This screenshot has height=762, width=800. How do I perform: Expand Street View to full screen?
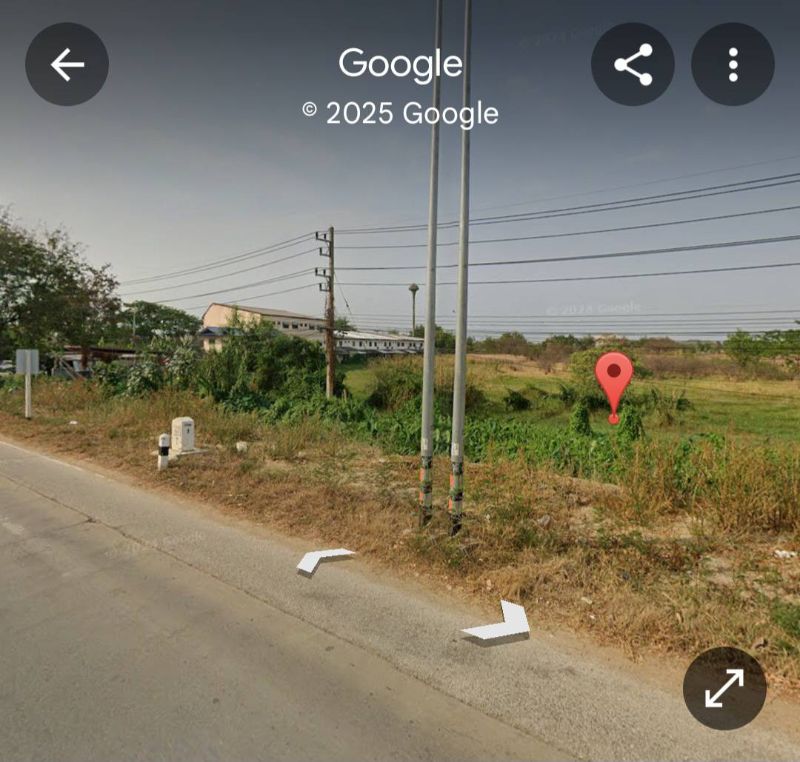tap(724, 689)
